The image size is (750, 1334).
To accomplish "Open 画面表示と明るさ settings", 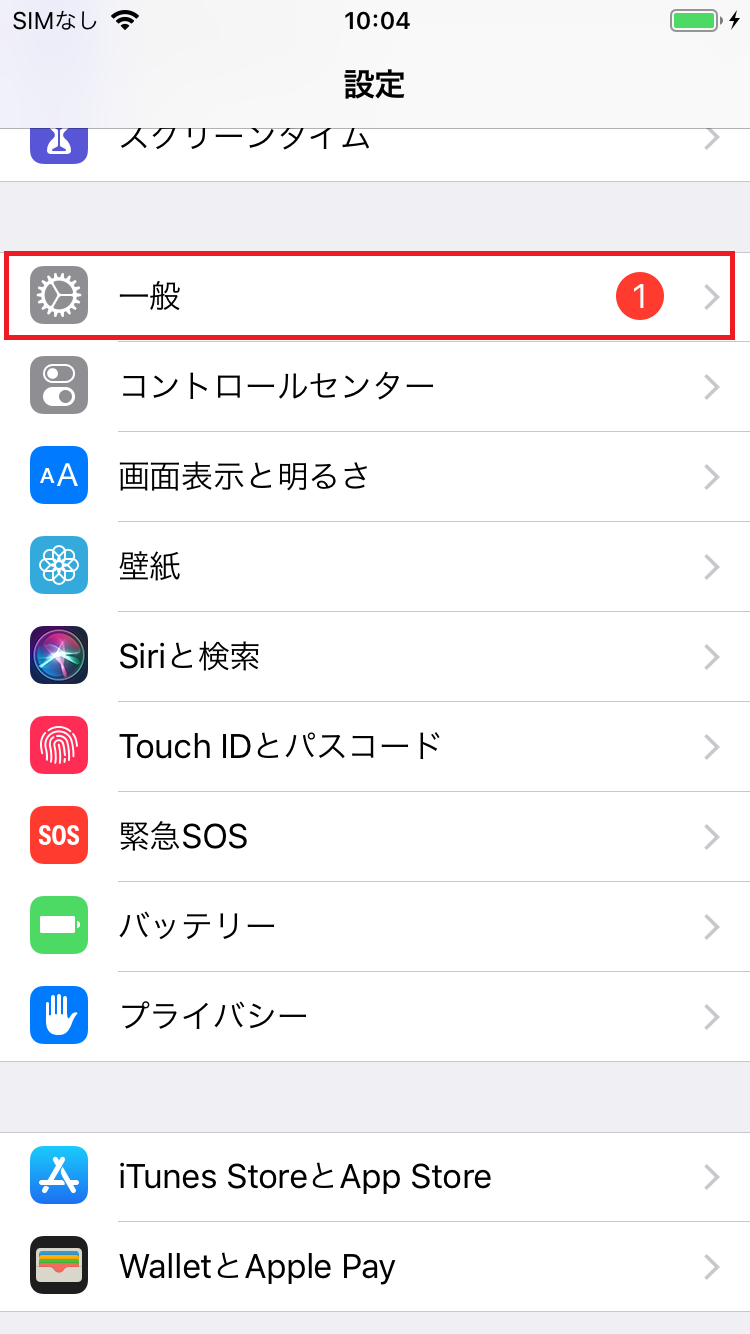I will [x=375, y=476].
